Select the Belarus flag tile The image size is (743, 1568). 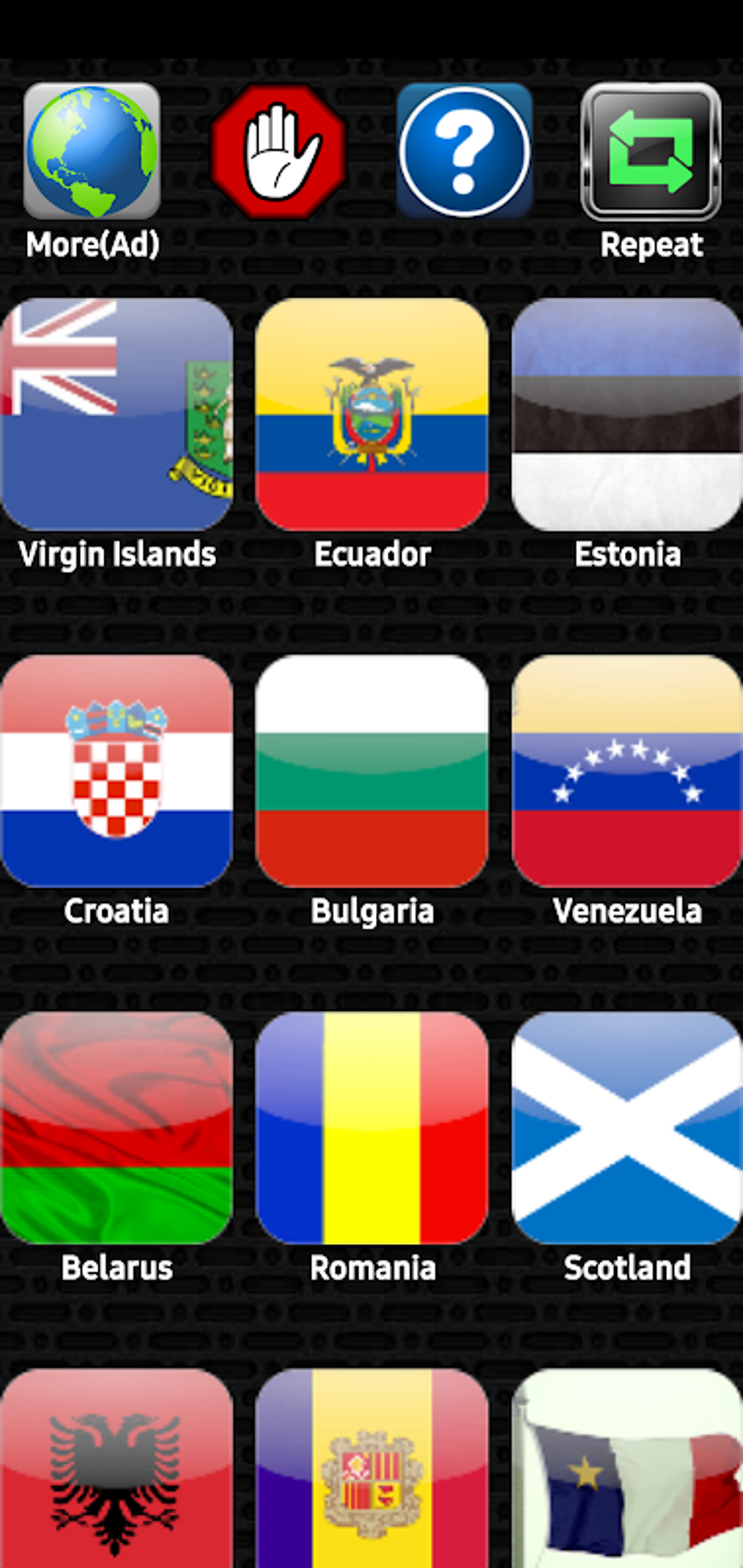(x=118, y=1127)
